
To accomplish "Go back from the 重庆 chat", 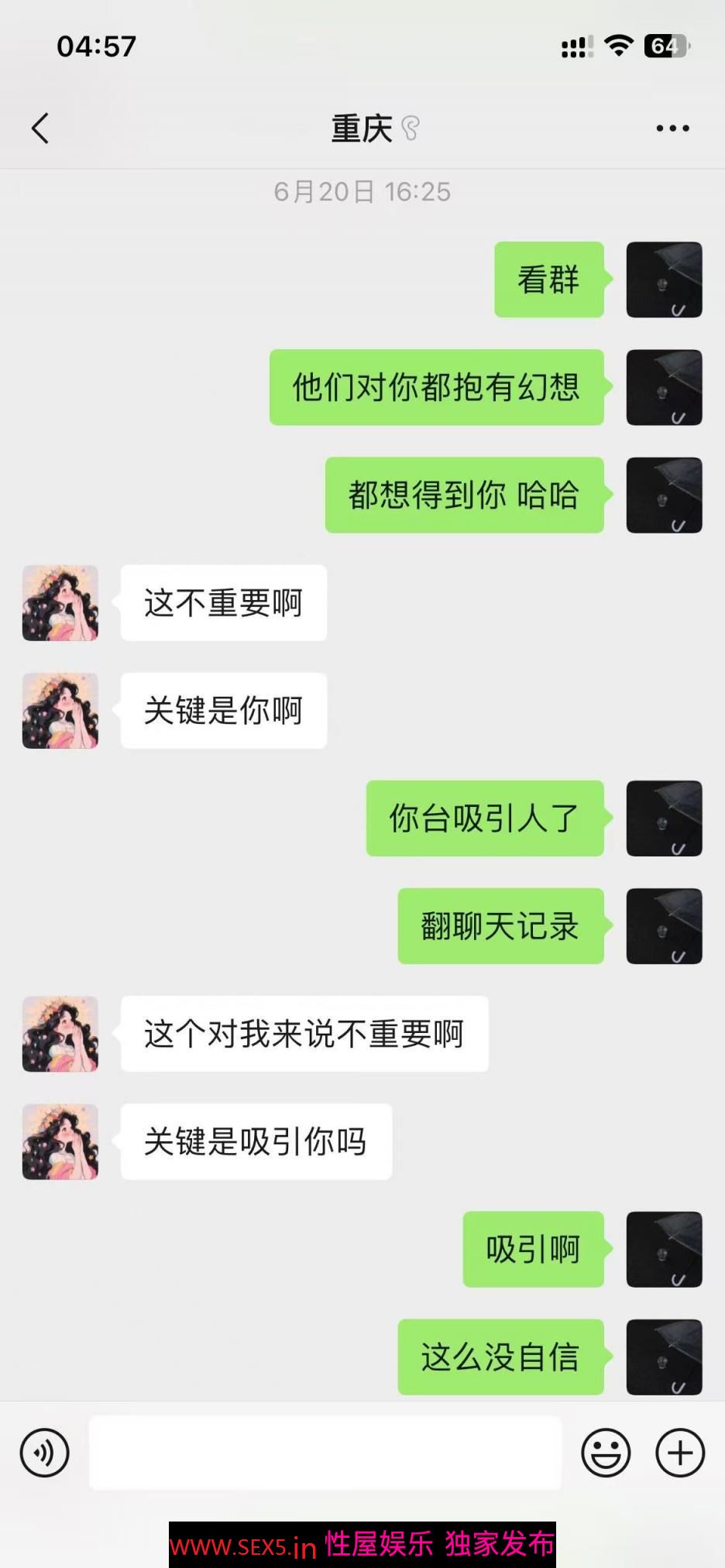I will click(40, 129).
